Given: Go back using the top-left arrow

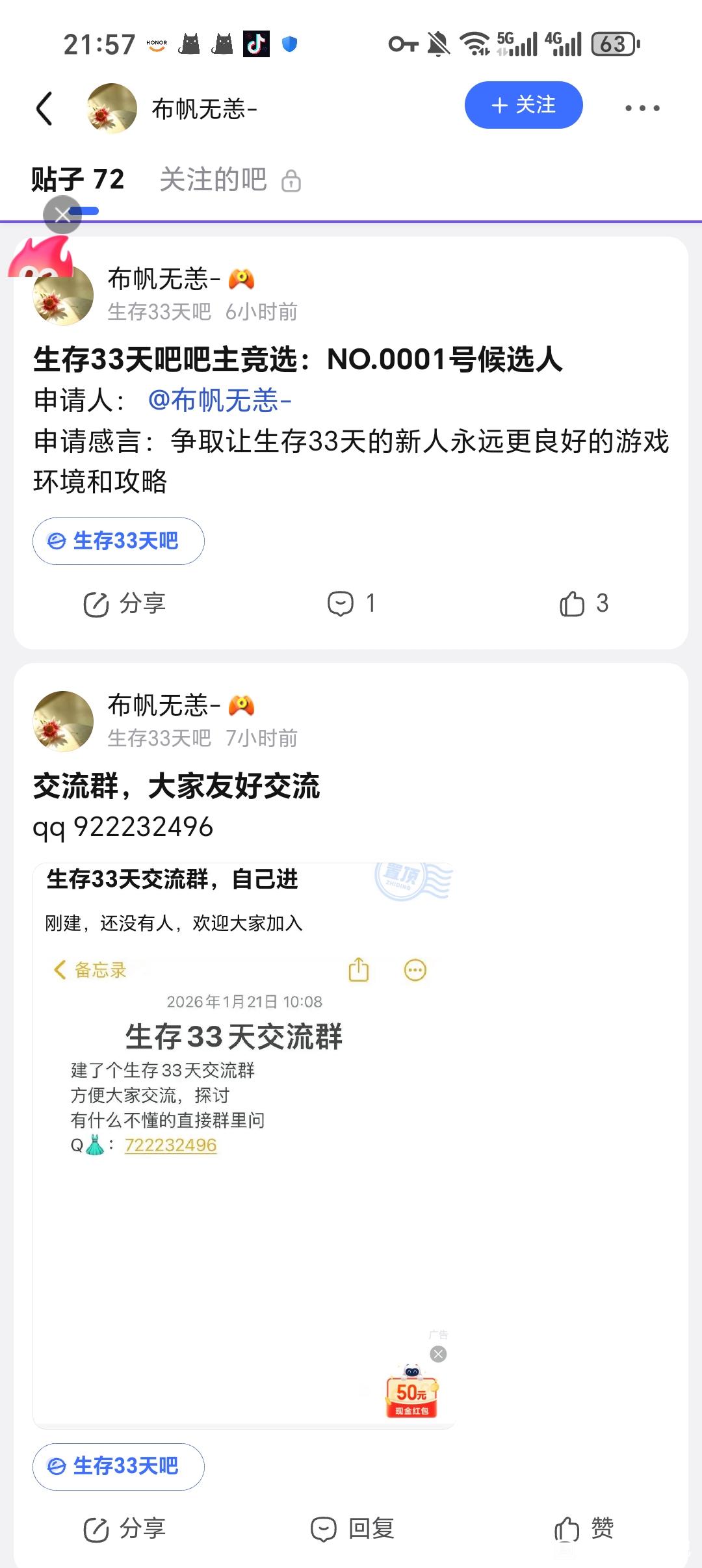Looking at the screenshot, I should click(x=44, y=108).
